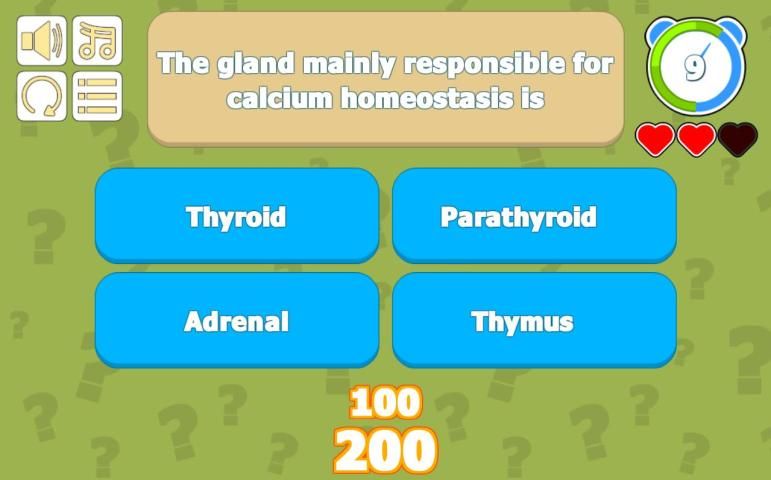This screenshot has width=771, height=480.
Task: Toggle the background music icon
Action: click(97, 41)
